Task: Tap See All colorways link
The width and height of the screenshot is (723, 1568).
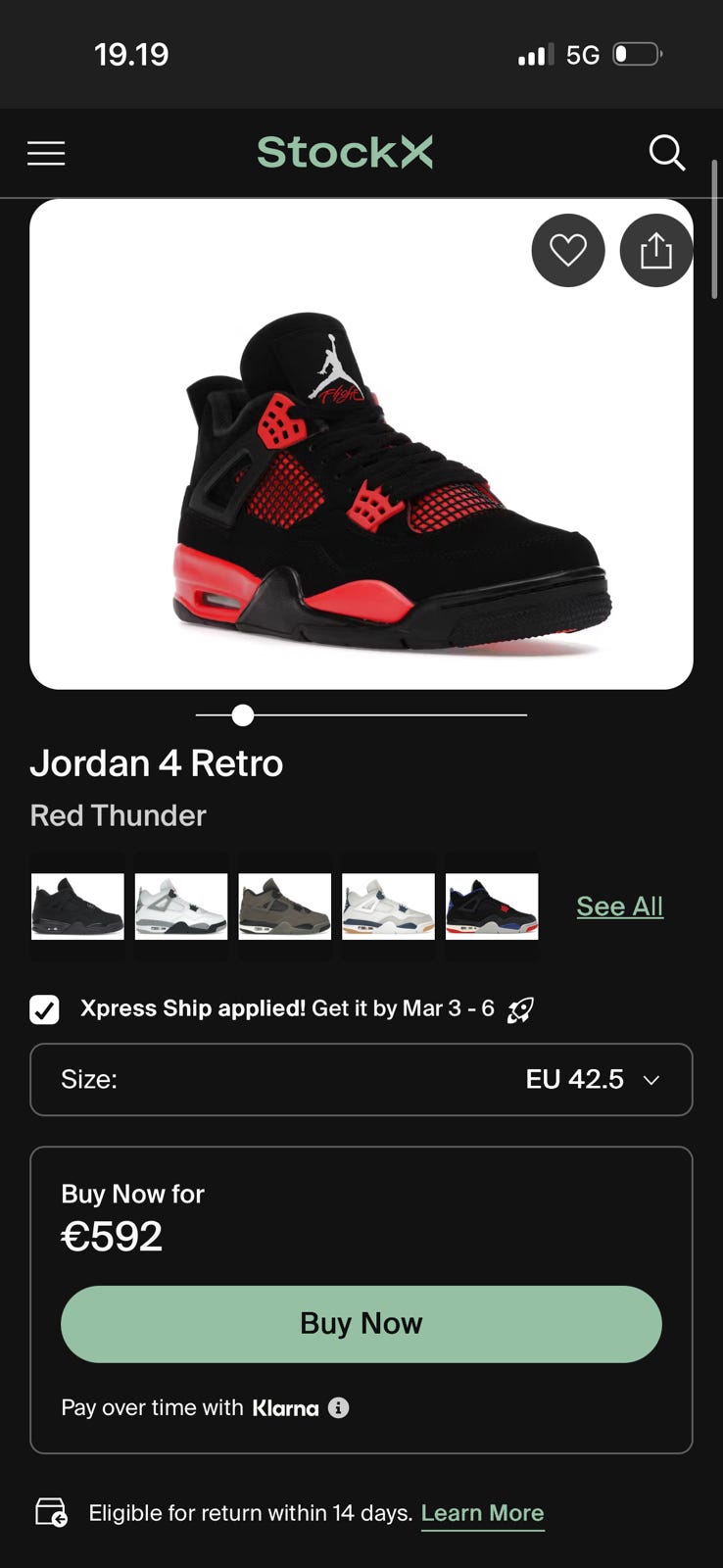Action: point(619,906)
